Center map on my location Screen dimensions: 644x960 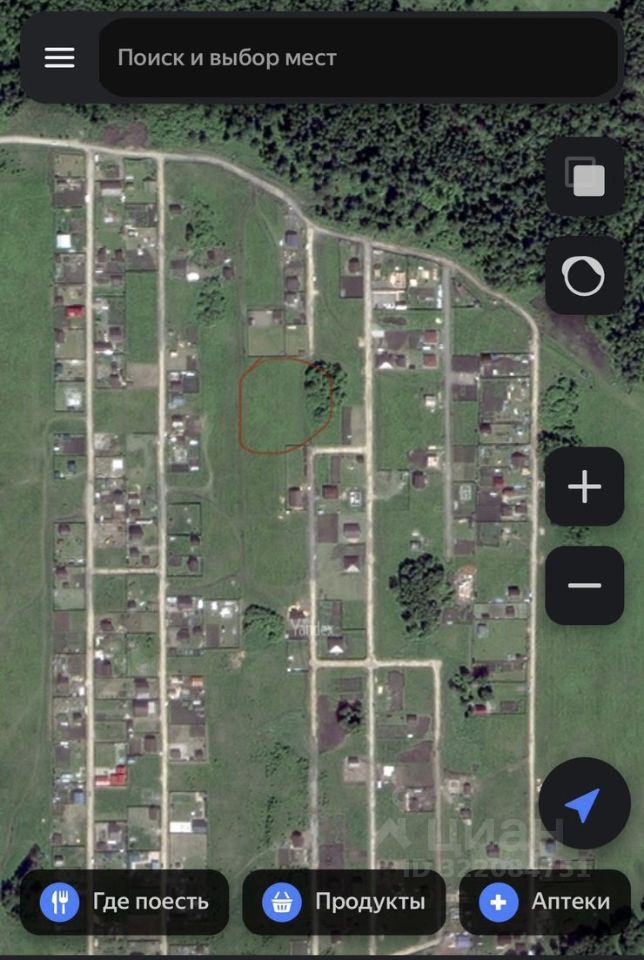[x=584, y=803]
